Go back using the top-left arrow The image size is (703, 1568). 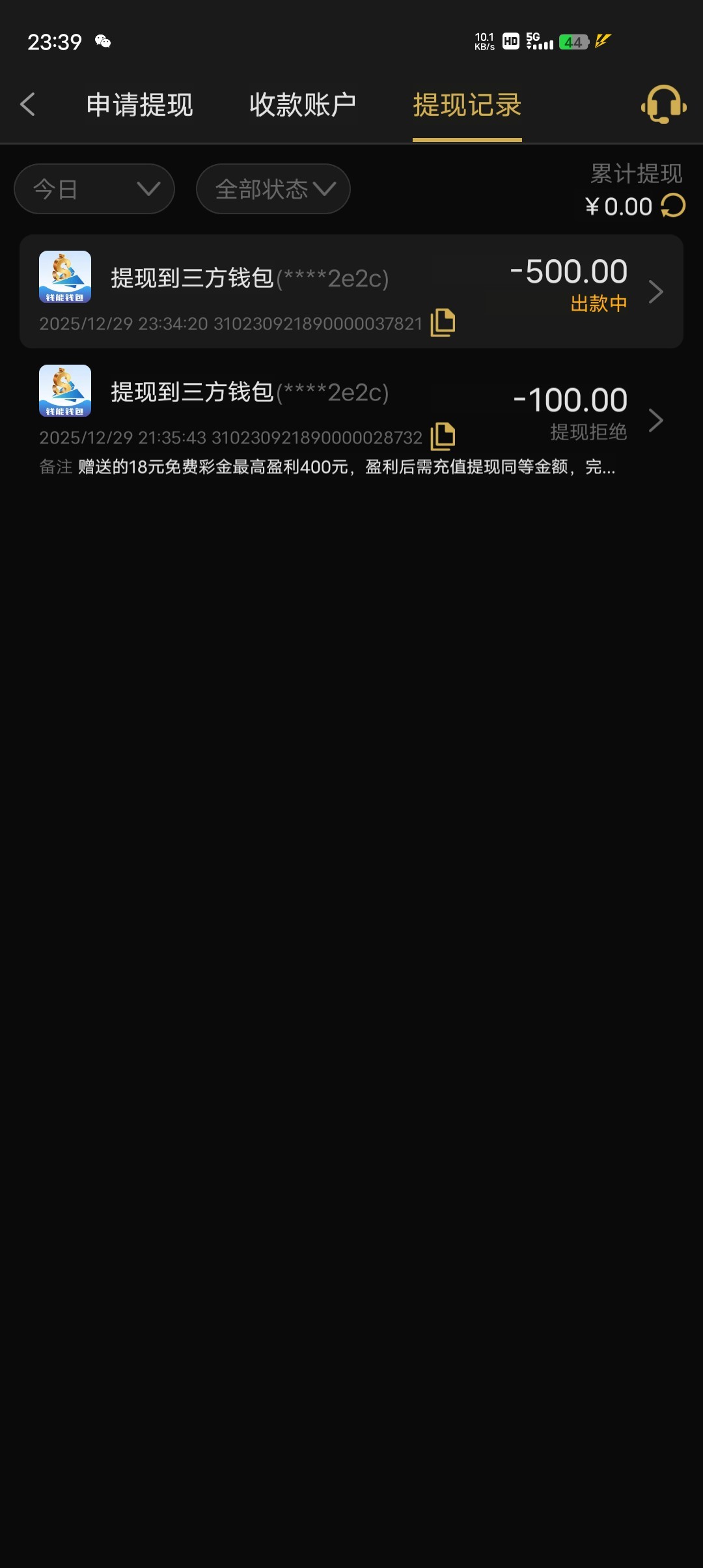[x=28, y=104]
